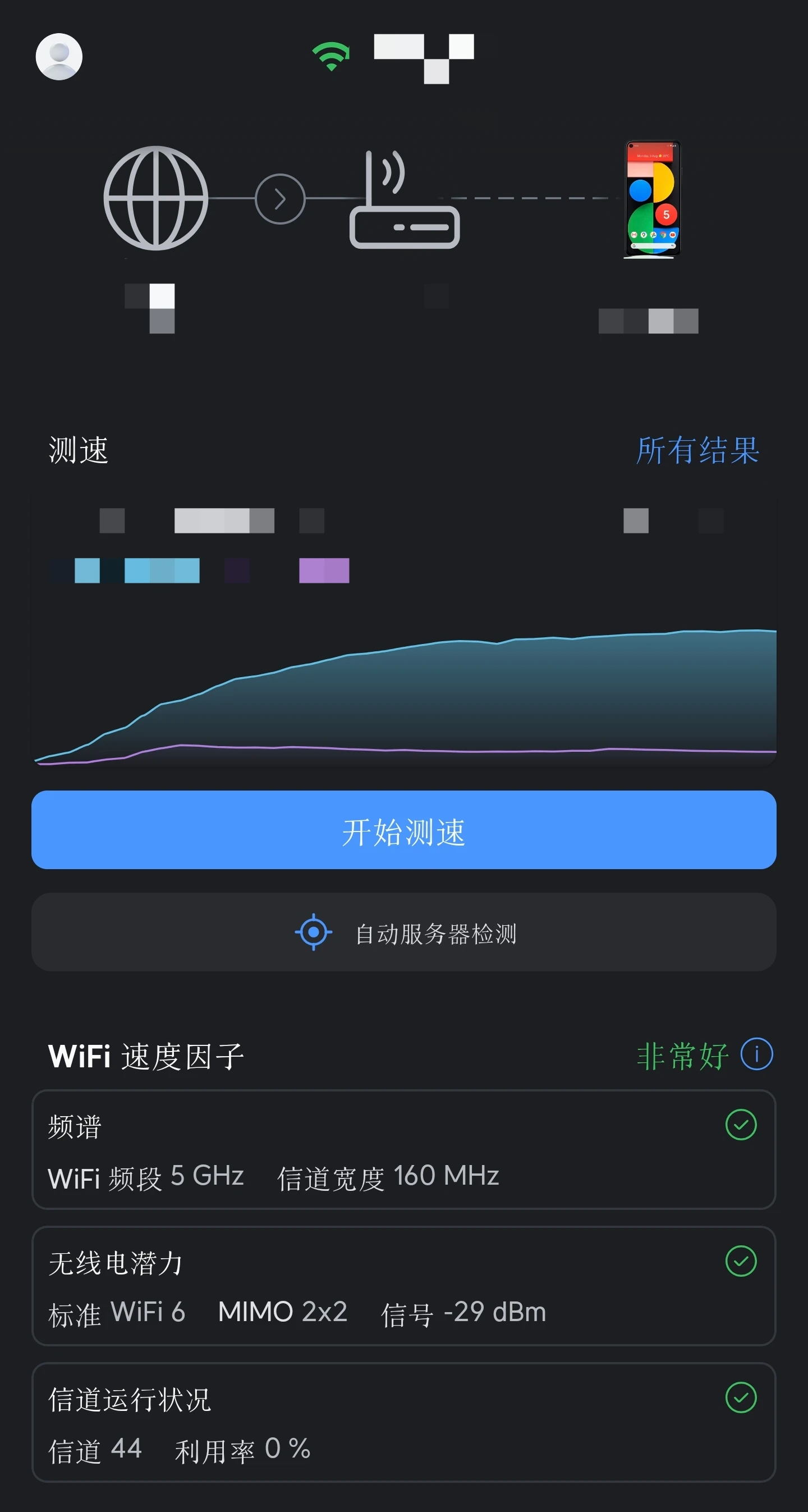This screenshot has width=808, height=1512.
Task: Tap the 开始测速 button
Action: 403,829
